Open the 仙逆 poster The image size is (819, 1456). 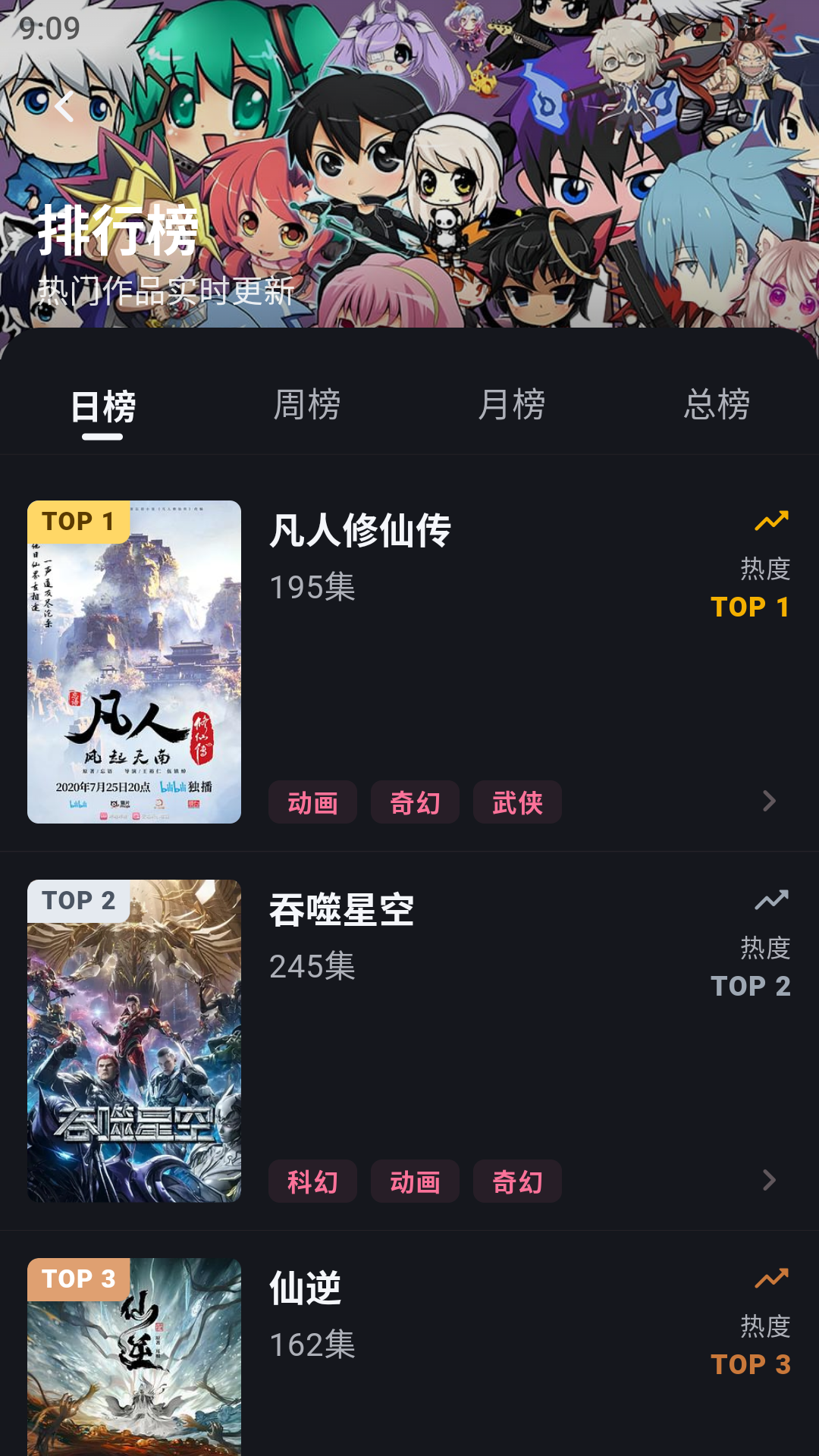[134, 1357]
